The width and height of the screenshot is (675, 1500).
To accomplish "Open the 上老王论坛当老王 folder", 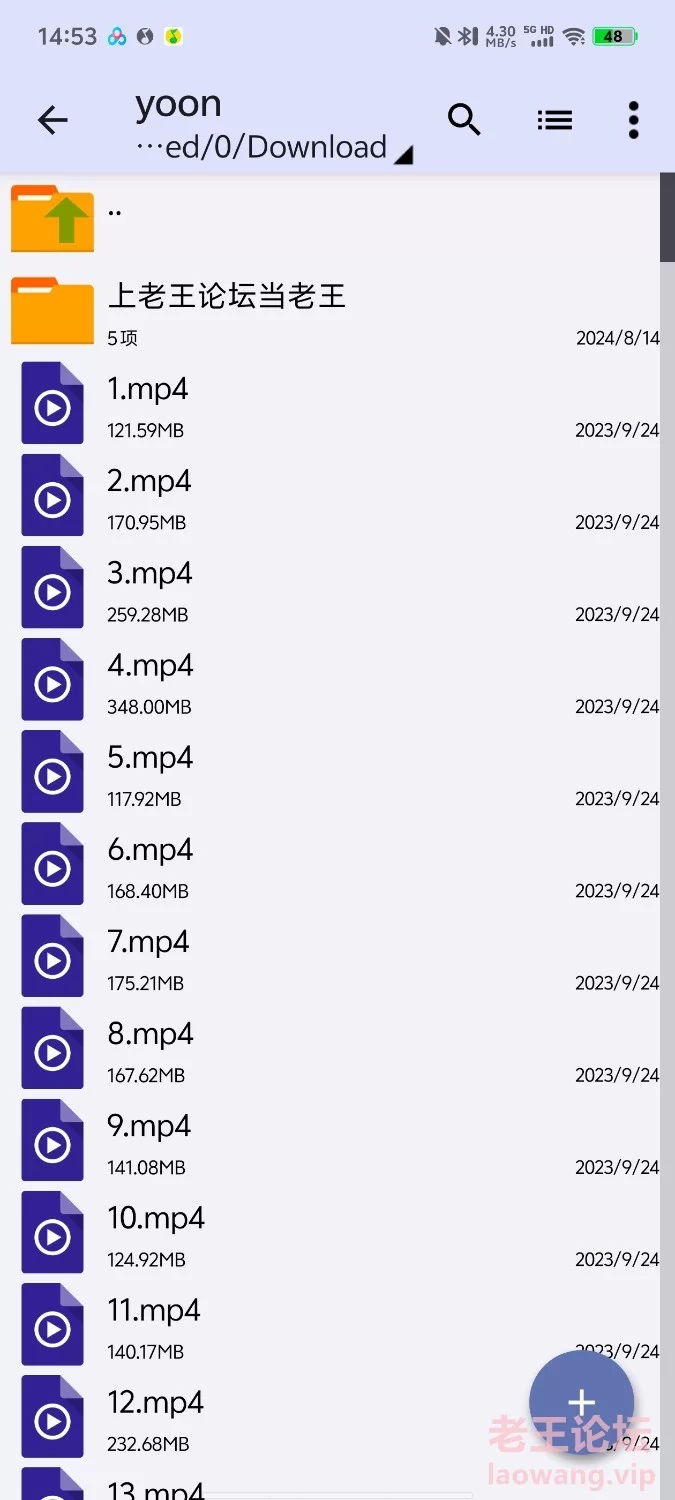I will pyautogui.click(x=330, y=311).
